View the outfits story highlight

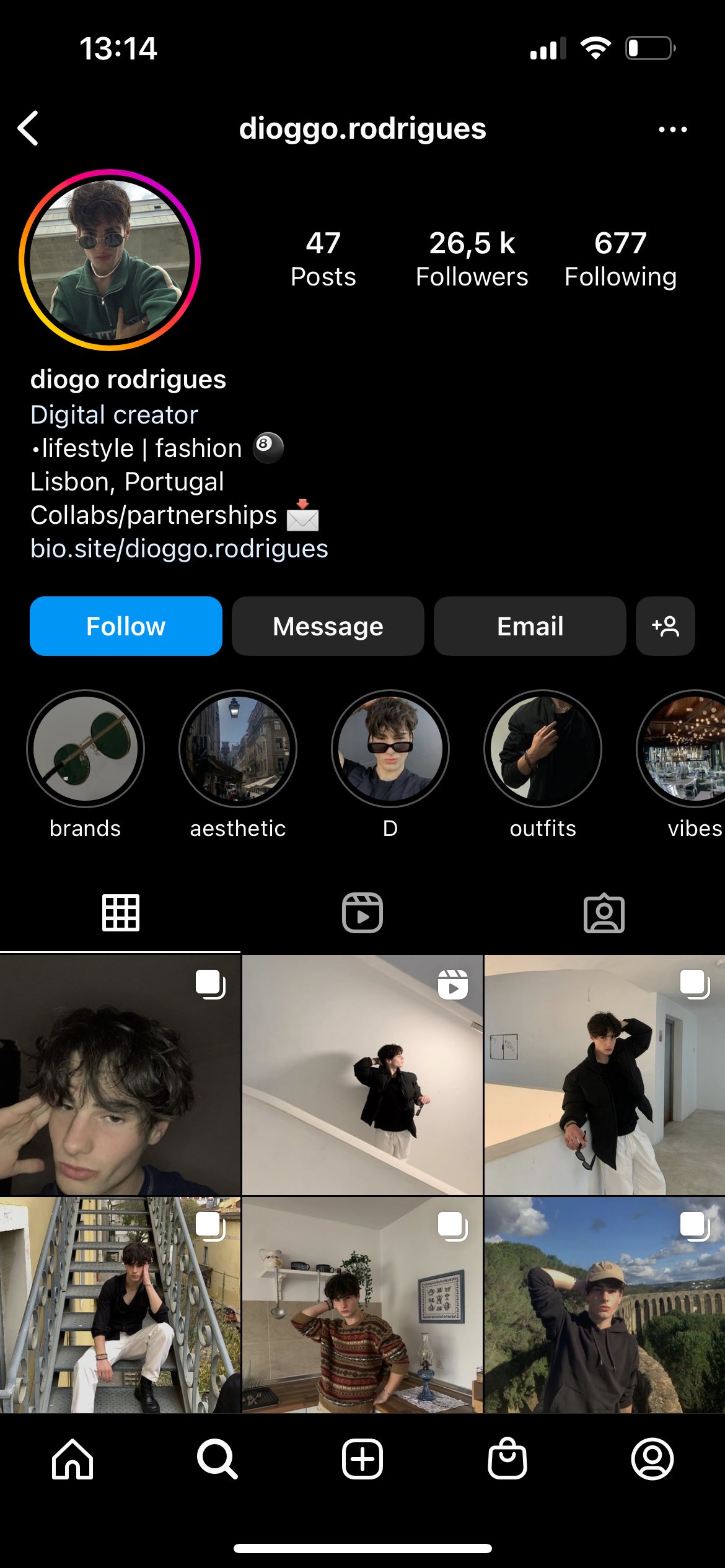[543, 749]
